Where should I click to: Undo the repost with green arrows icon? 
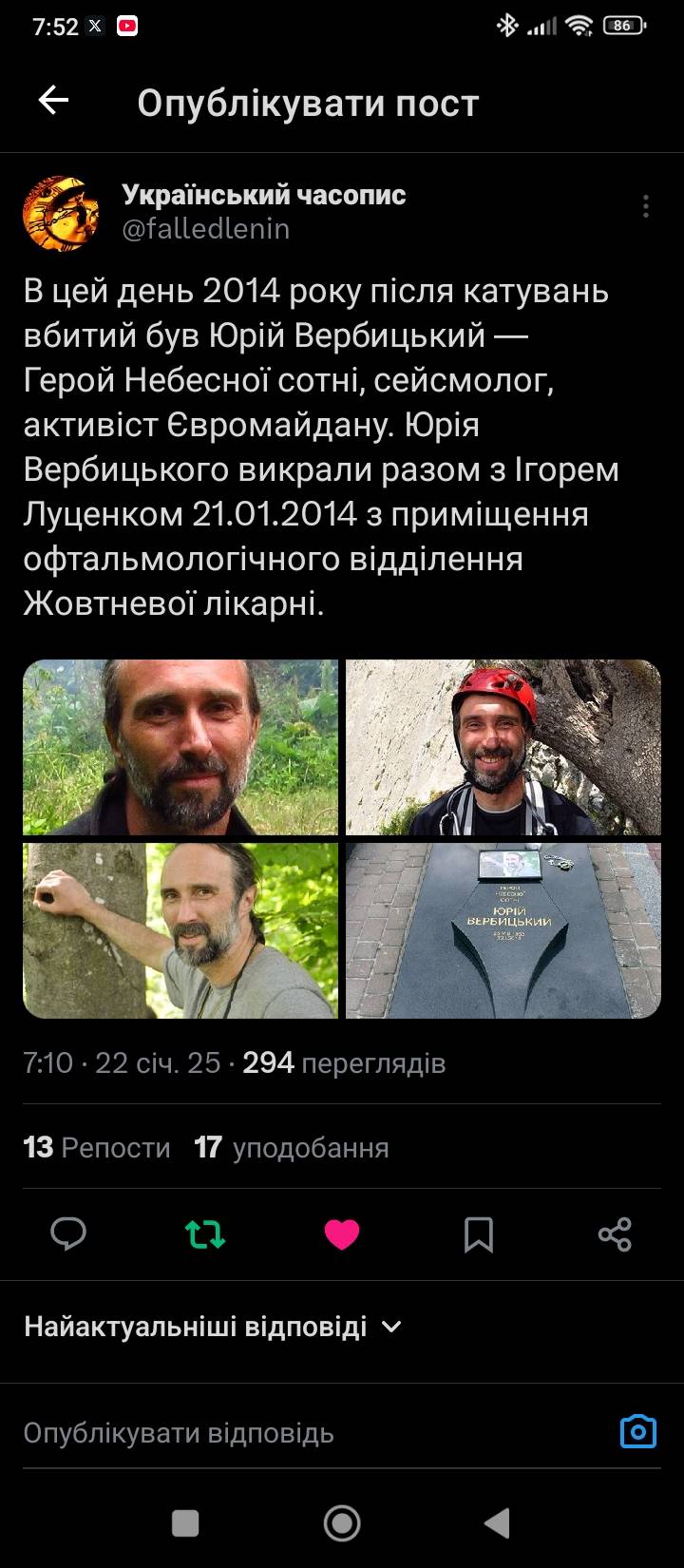[205, 1234]
